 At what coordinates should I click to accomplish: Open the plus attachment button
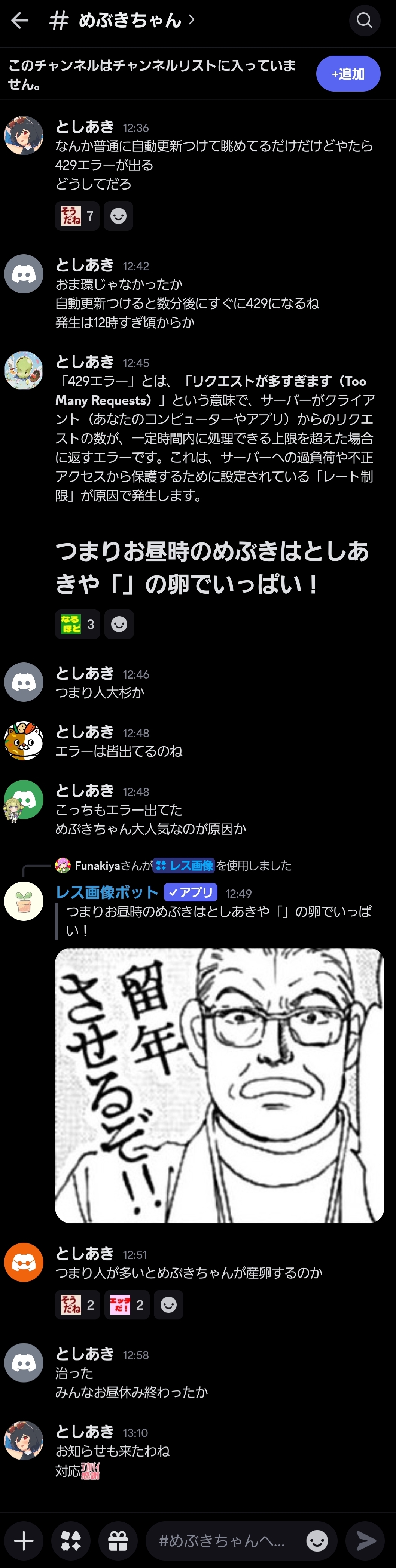[24, 1541]
